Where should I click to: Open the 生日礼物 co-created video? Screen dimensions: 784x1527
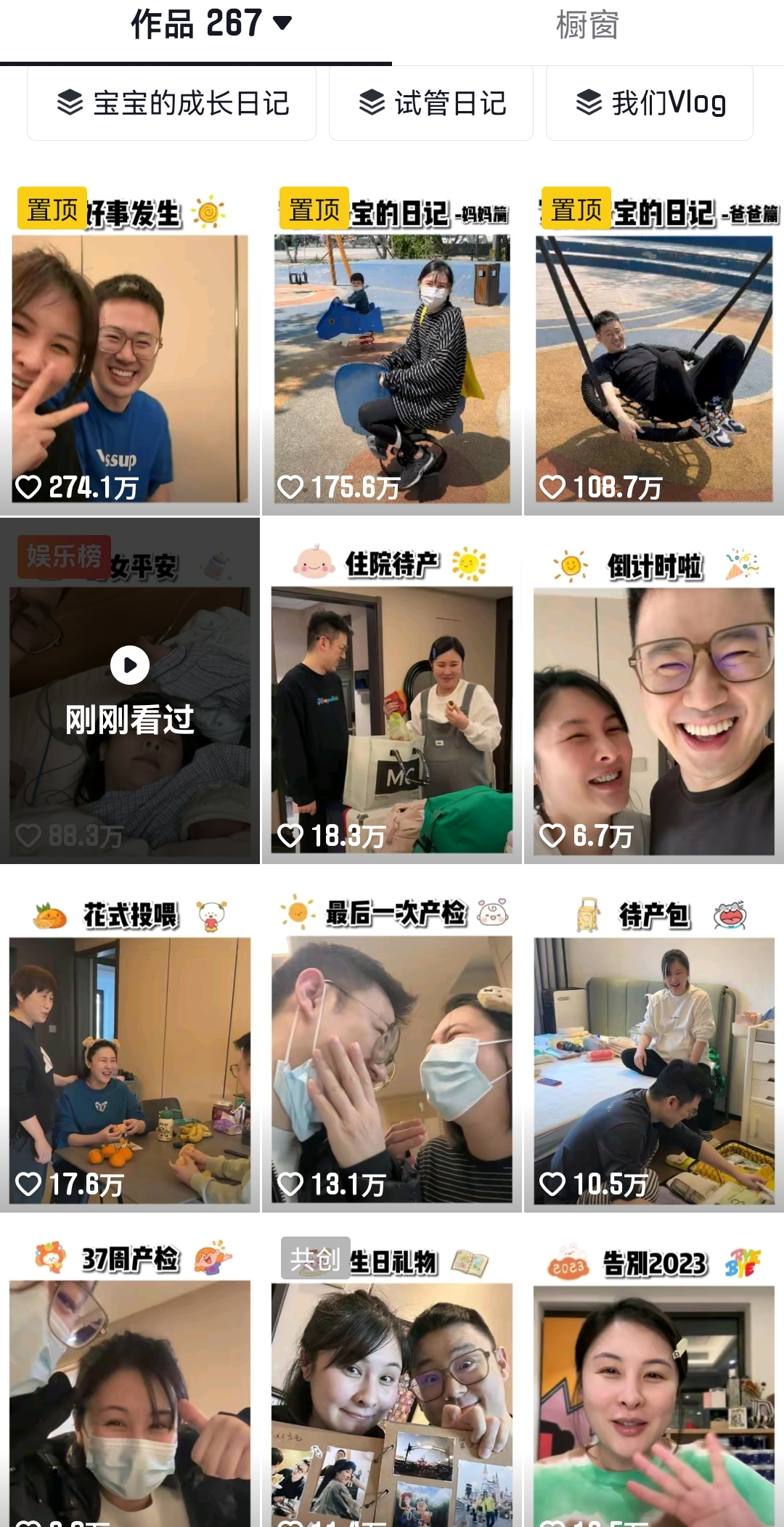tap(392, 1371)
